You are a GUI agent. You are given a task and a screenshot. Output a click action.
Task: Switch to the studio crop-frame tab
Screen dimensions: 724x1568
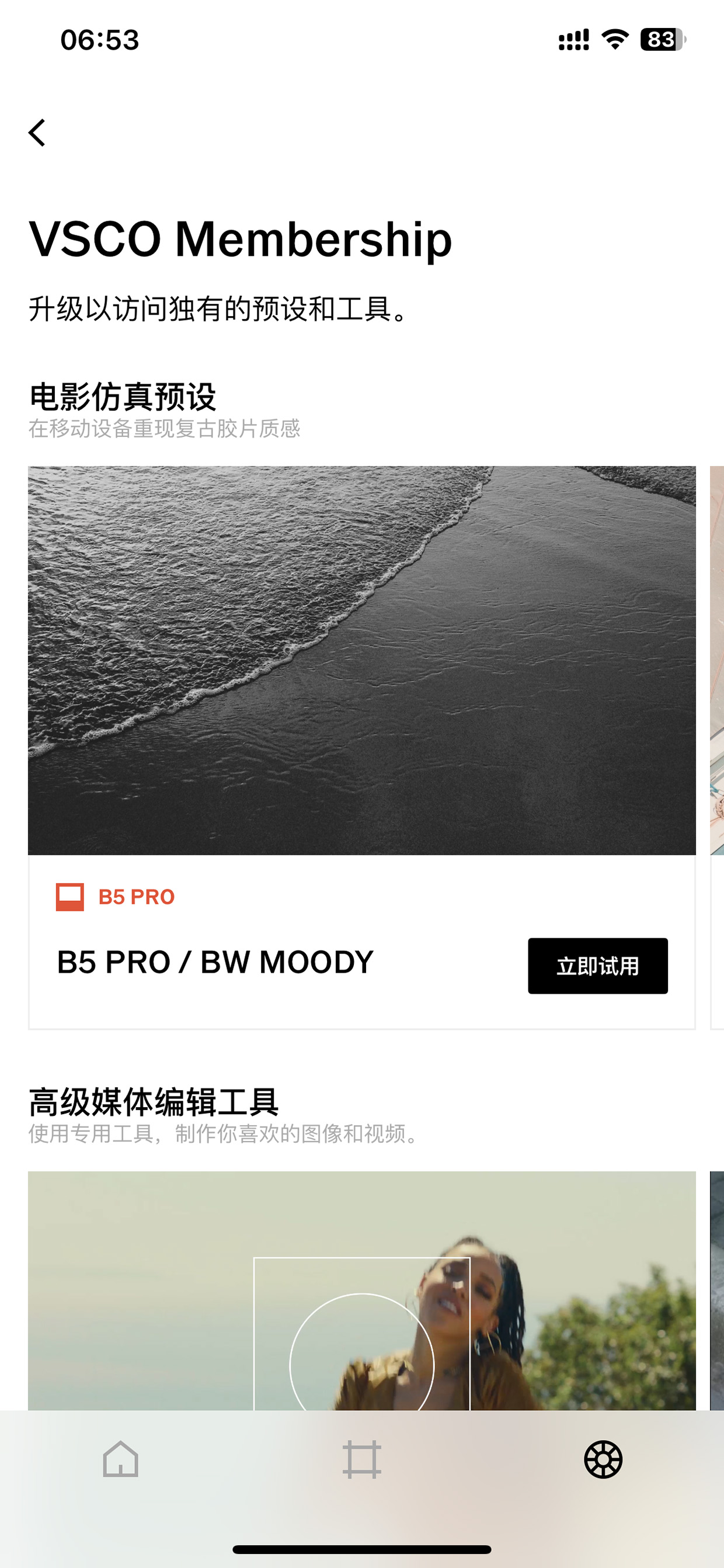[x=362, y=1459]
